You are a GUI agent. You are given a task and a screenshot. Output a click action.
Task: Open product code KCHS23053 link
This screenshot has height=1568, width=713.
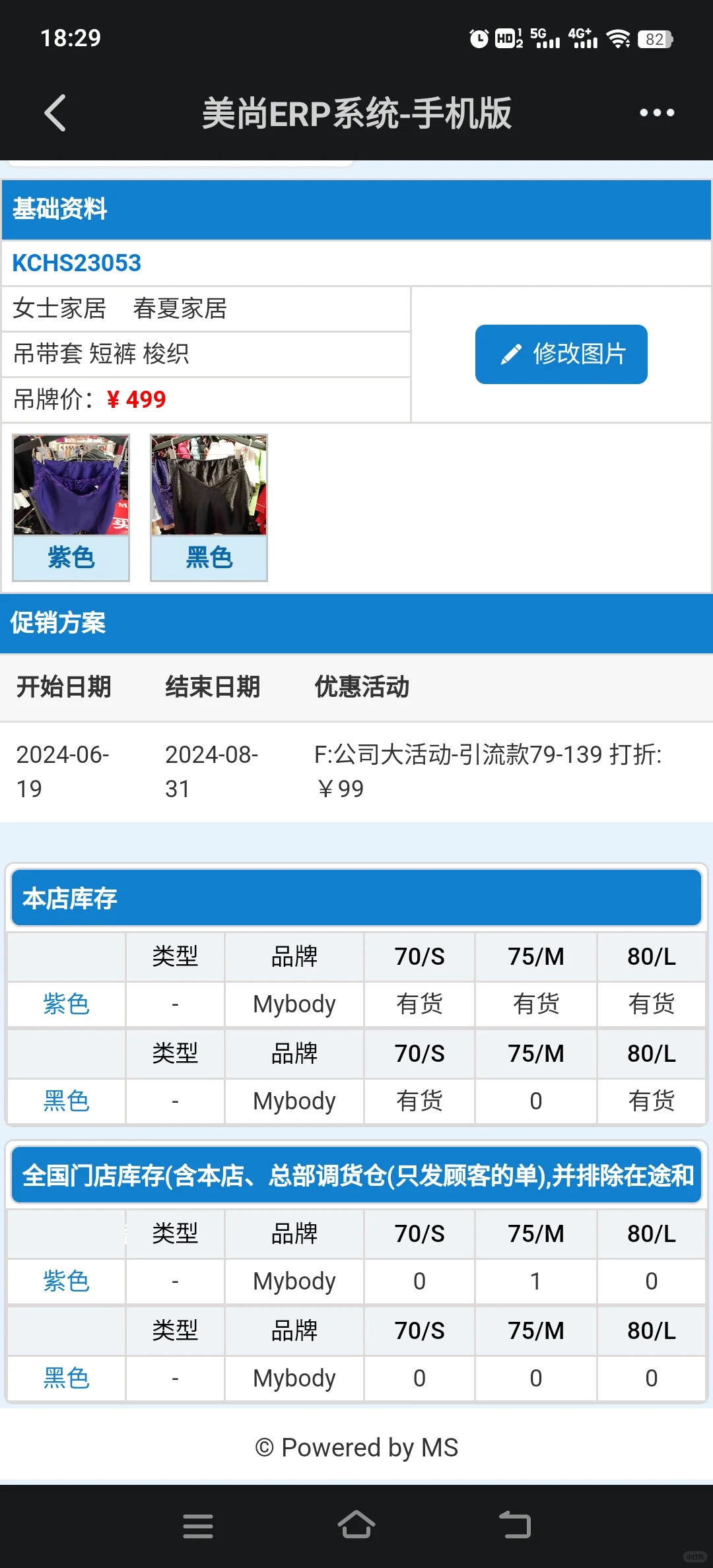[77, 263]
